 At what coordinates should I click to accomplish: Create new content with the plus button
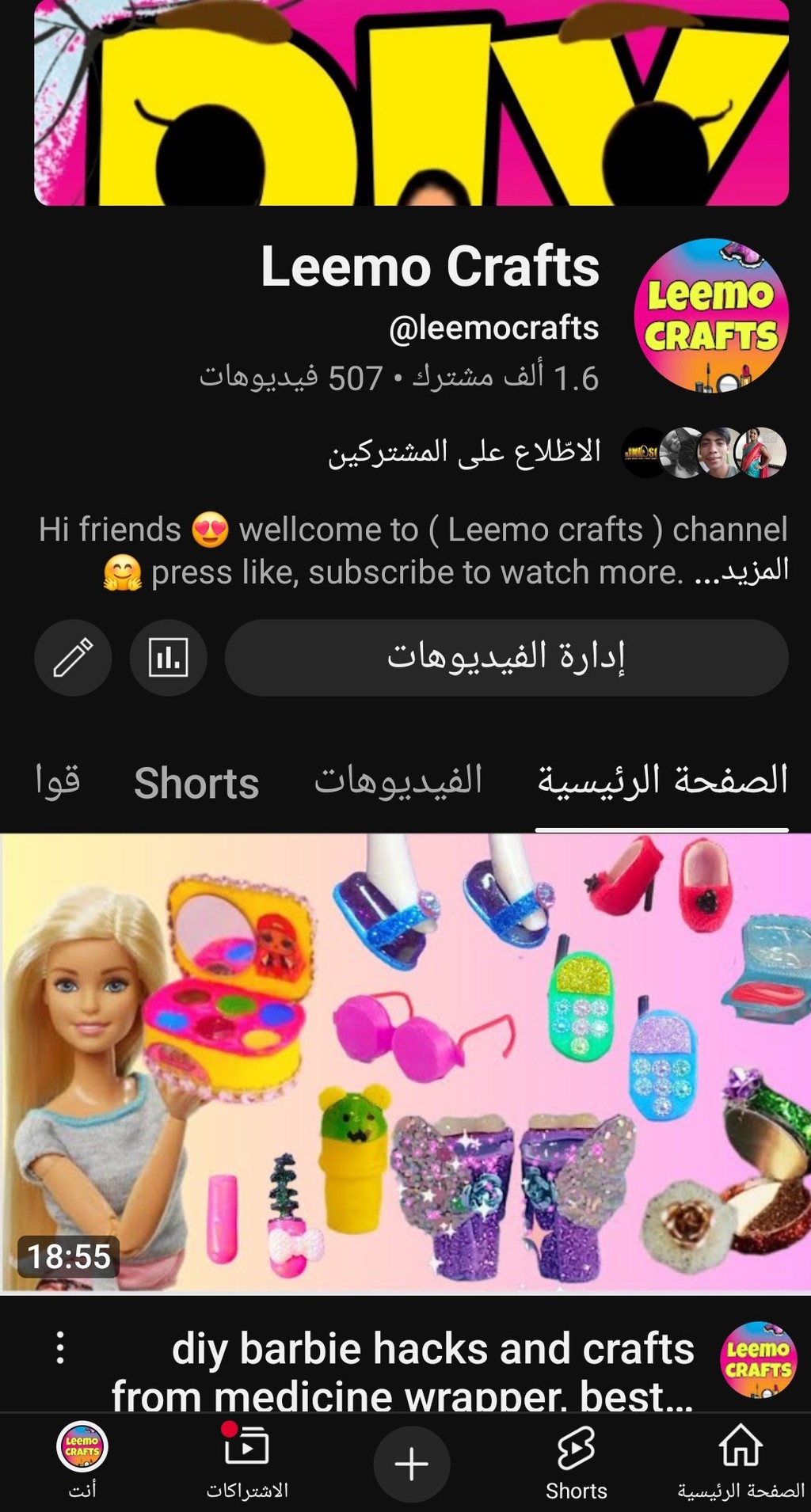pyautogui.click(x=411, y=1465)
